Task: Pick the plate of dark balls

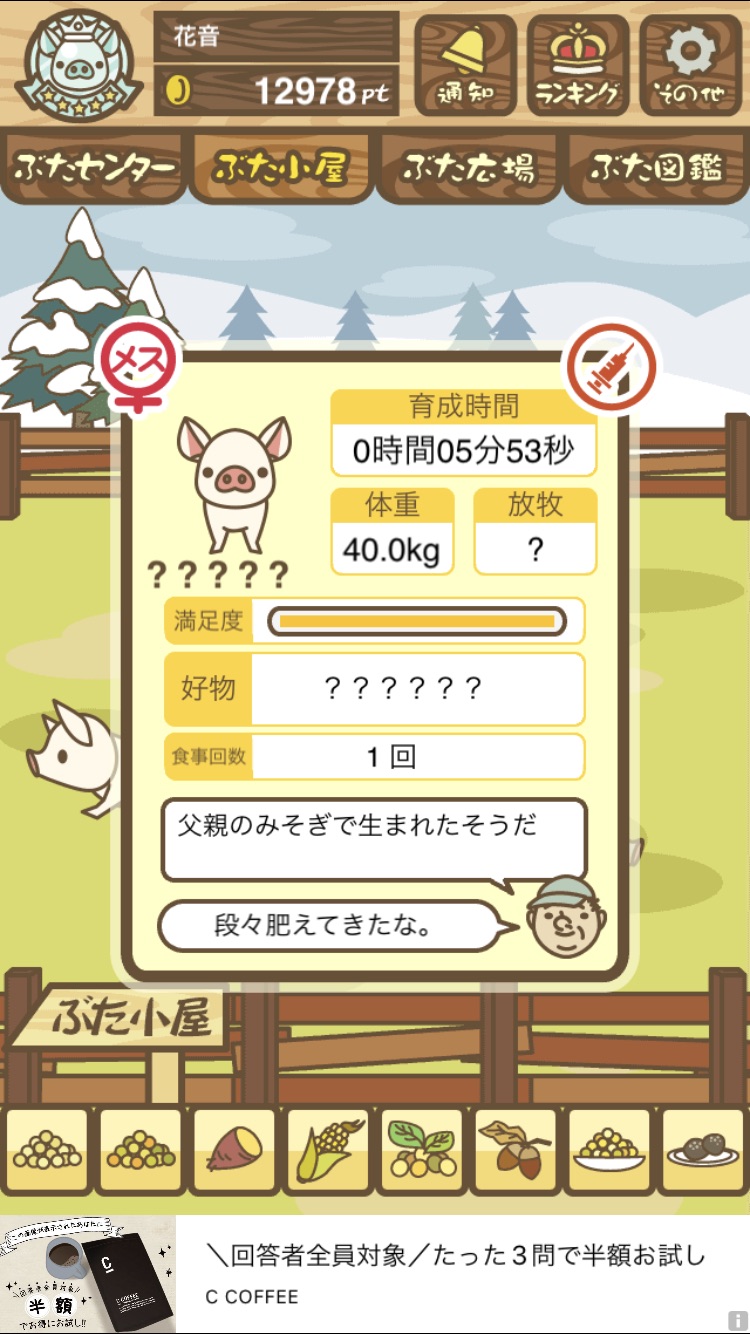Action: pos(702,1151)
